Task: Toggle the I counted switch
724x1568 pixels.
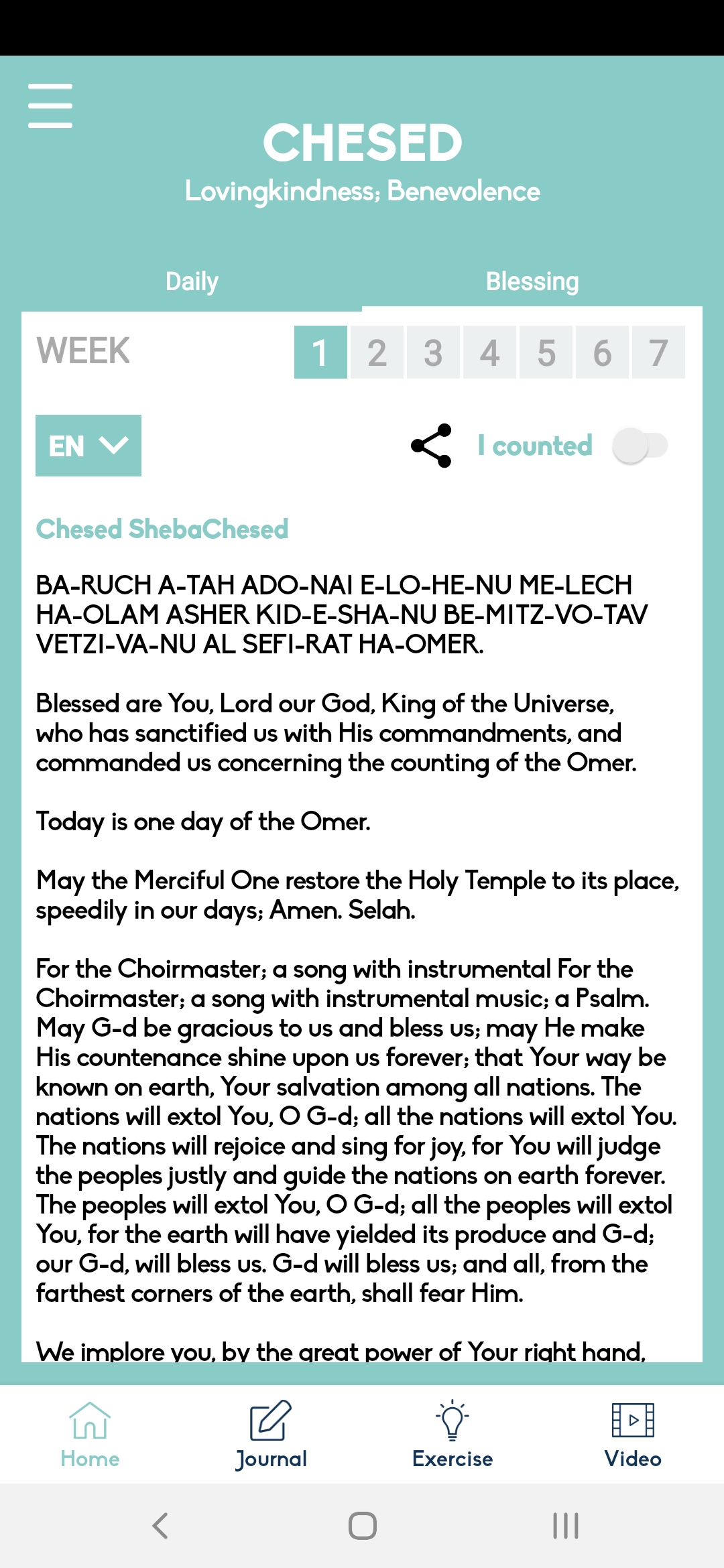Action: coord(640,446)
